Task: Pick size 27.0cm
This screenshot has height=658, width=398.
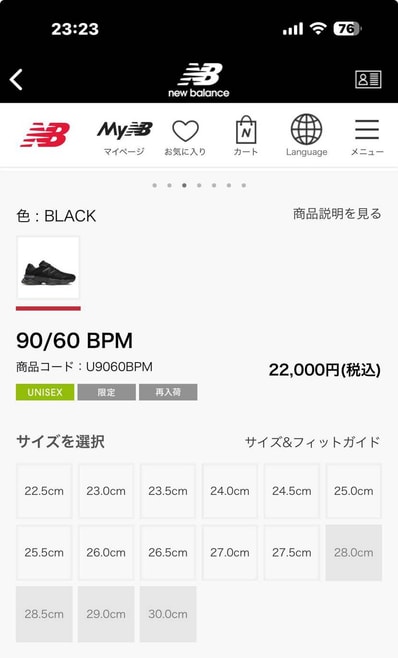Action: pyautogui.click(x=230, y=553)
